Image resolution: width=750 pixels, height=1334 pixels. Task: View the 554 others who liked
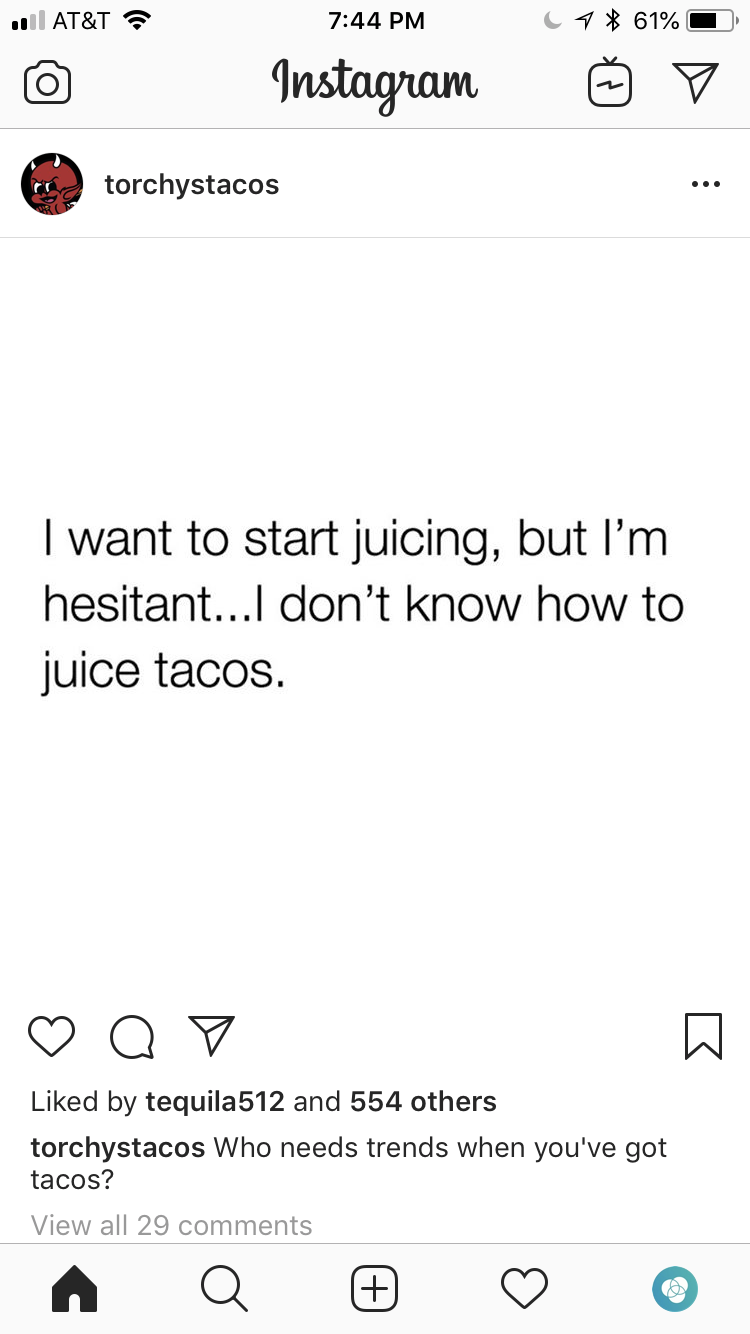pyautogui.click(x=423, y=1102)
